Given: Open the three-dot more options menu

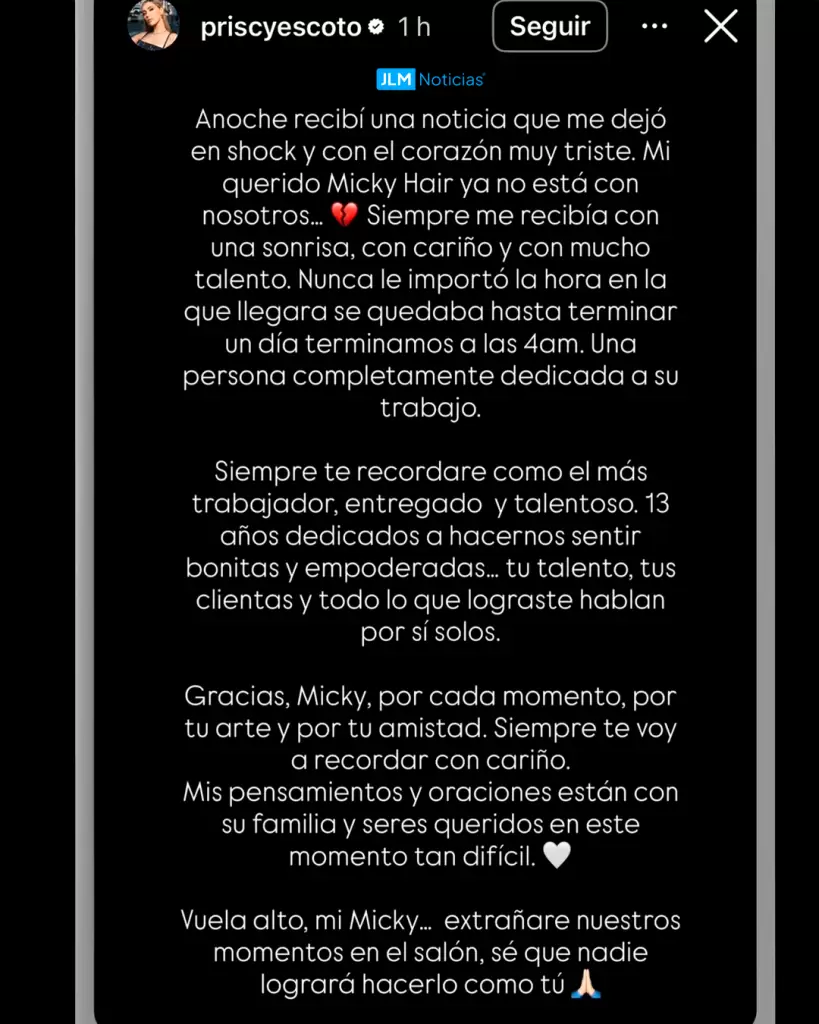Looking at the screenshot, I should pyautogui.click(x=654, y=27).
